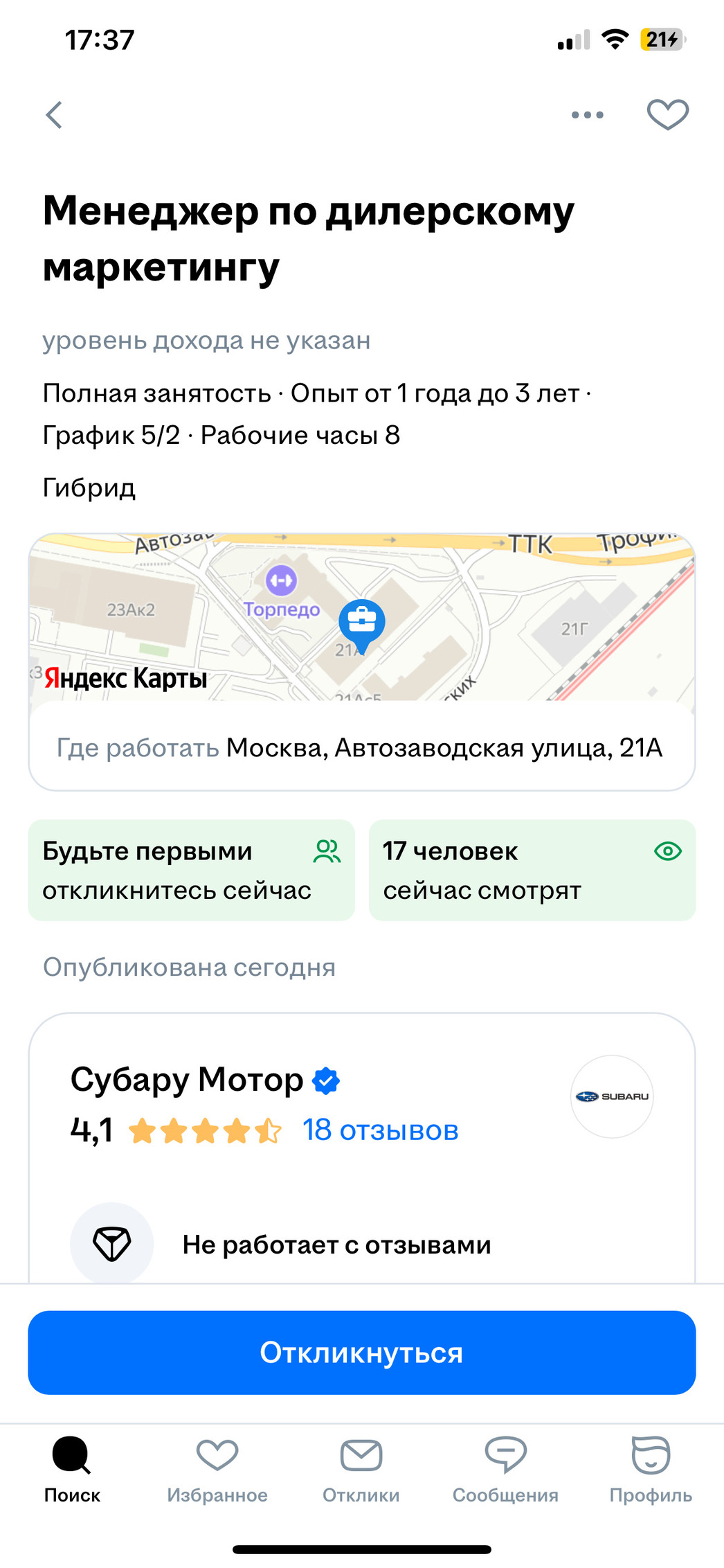Go back to the previous screen
Image resolution: width=724 pixels, height=1568 pixels.
click(54, 115)
